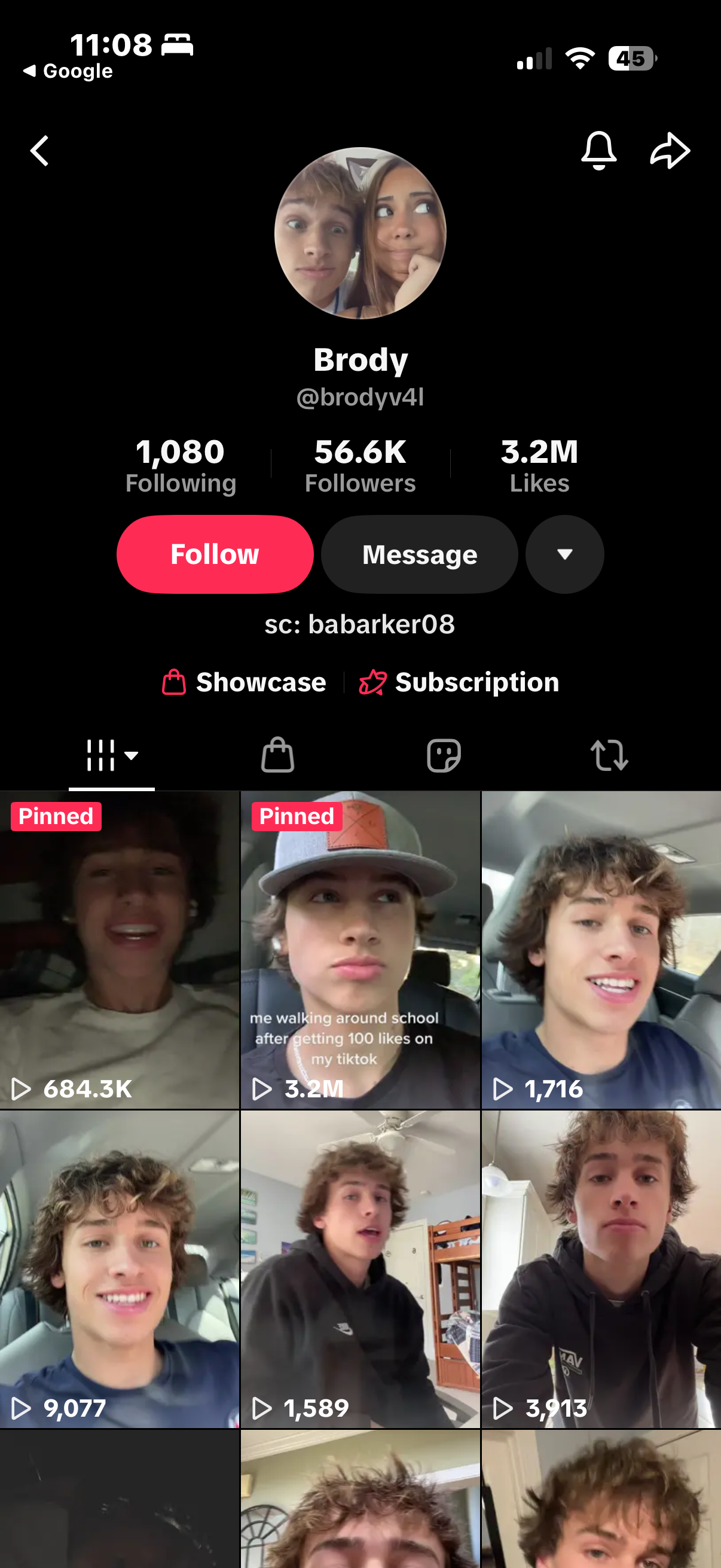Screen dimensions: 721x1568
Task: Open the Subscription link
Action: pos(459,682)
